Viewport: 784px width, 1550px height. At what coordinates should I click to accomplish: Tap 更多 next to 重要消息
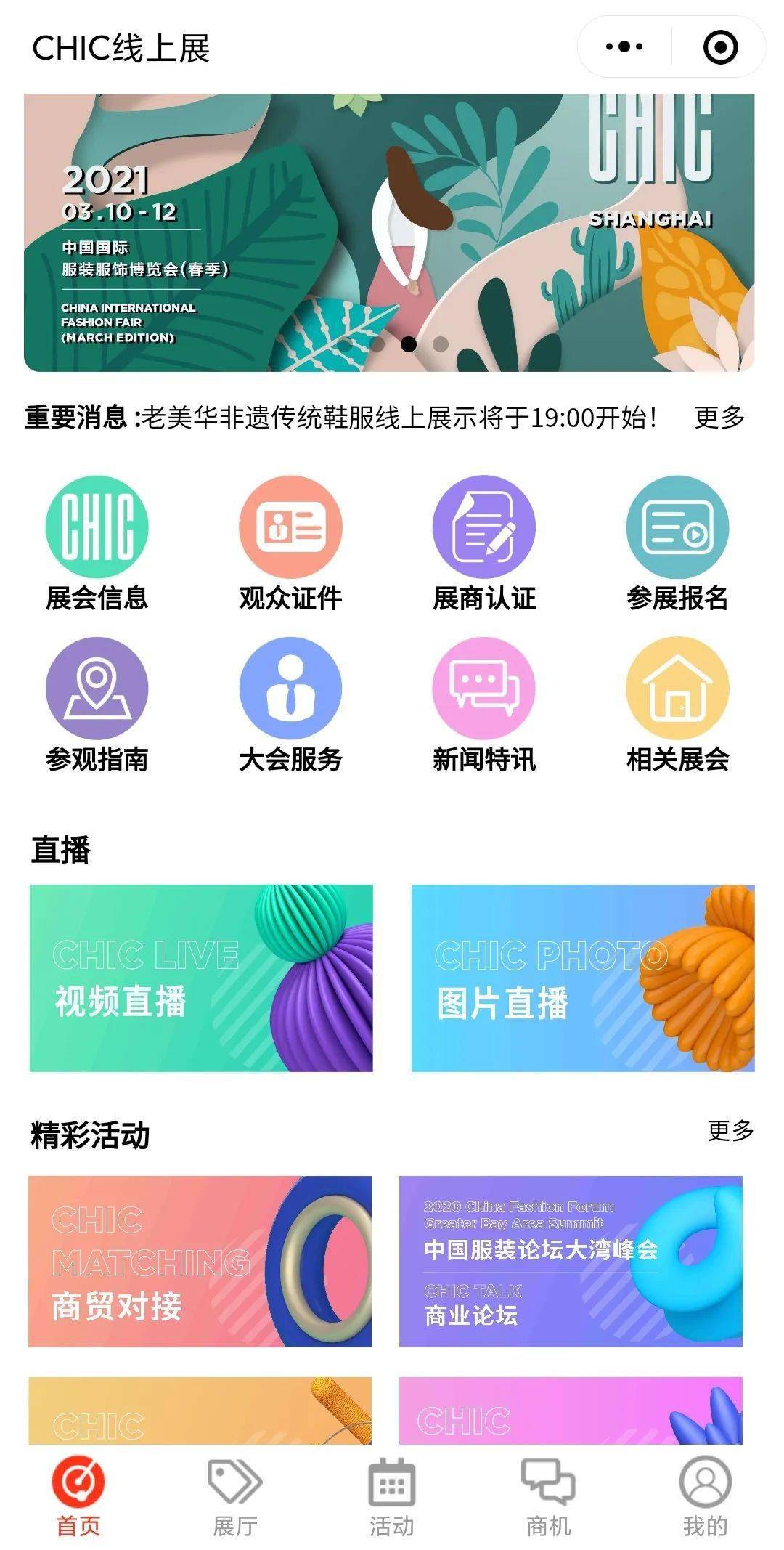(x=719, y=418)
